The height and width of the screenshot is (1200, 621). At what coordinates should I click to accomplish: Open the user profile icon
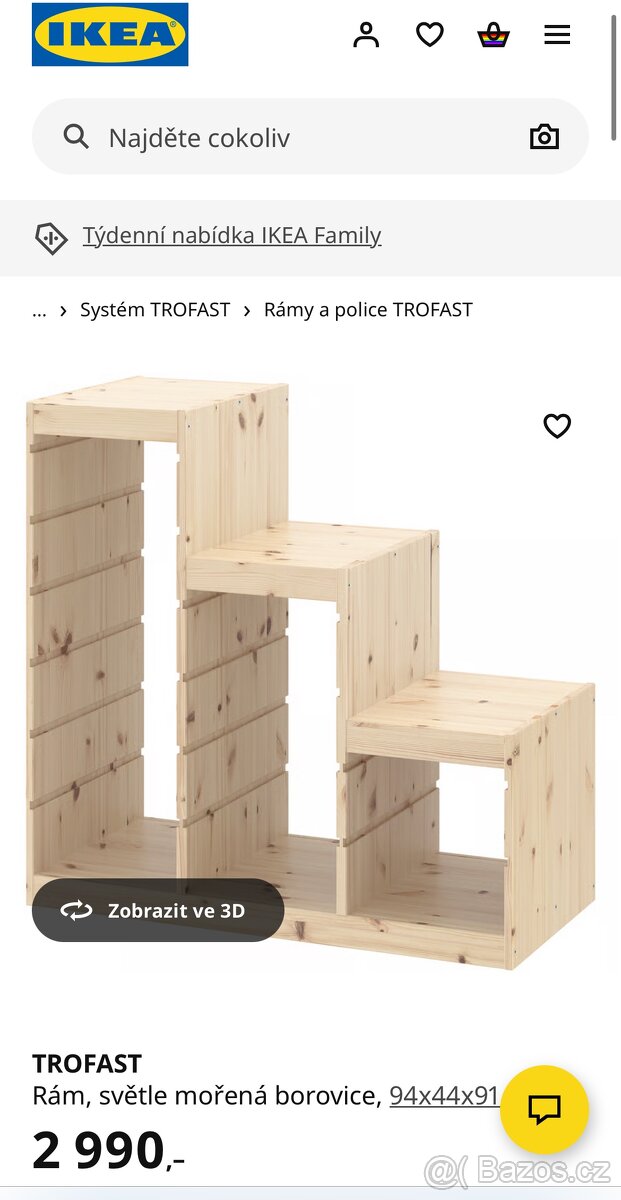click(366, 35)
